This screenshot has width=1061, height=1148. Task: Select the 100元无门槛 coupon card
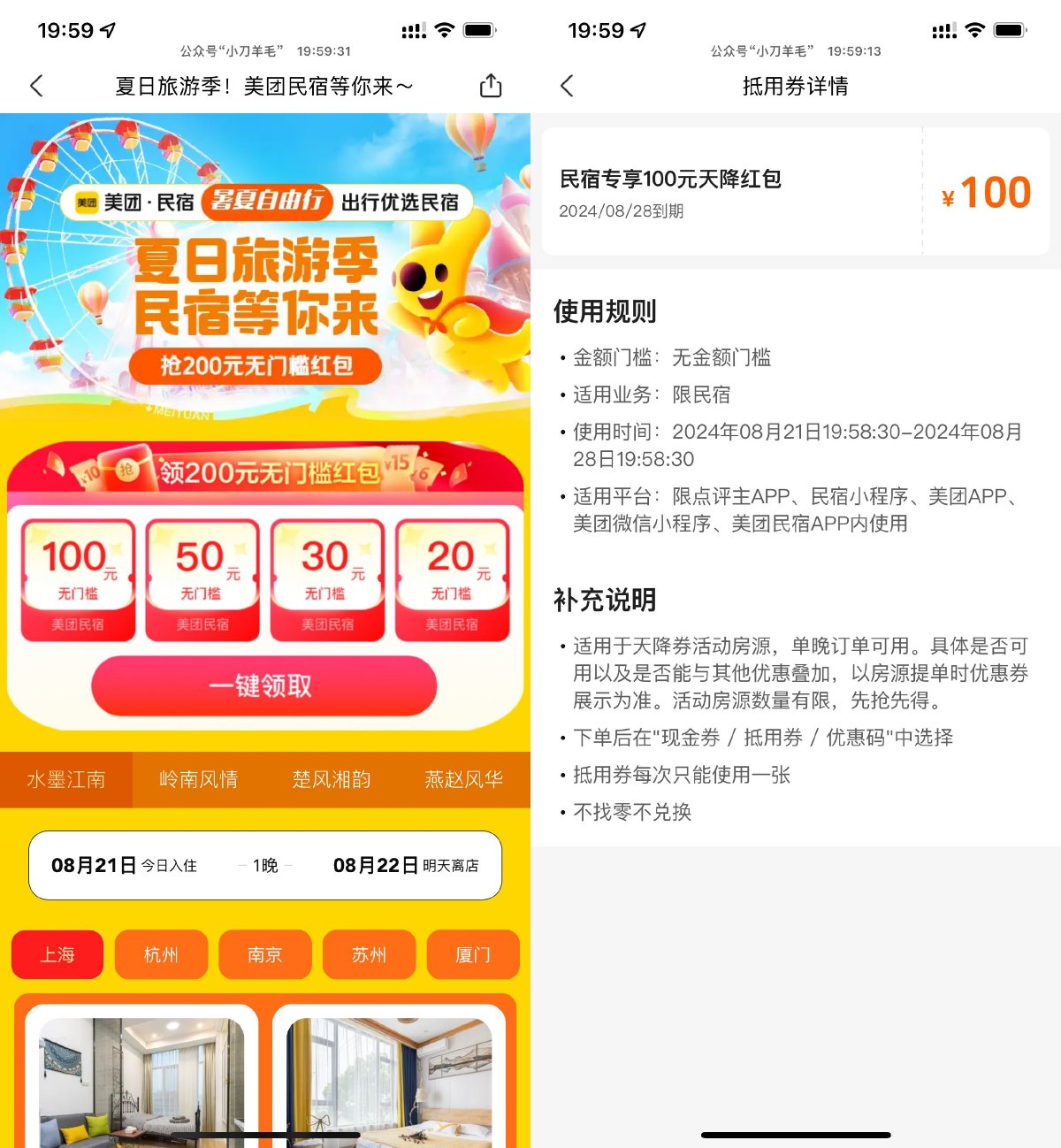click(x=78, y=580)
